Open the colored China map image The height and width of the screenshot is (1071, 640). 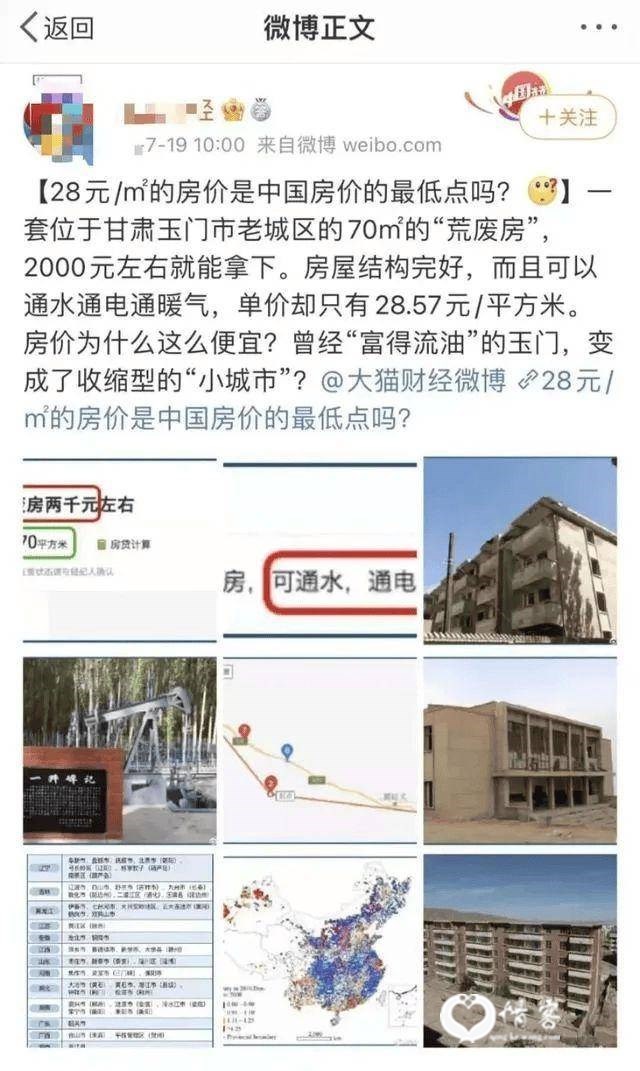(x=320, y=950)
